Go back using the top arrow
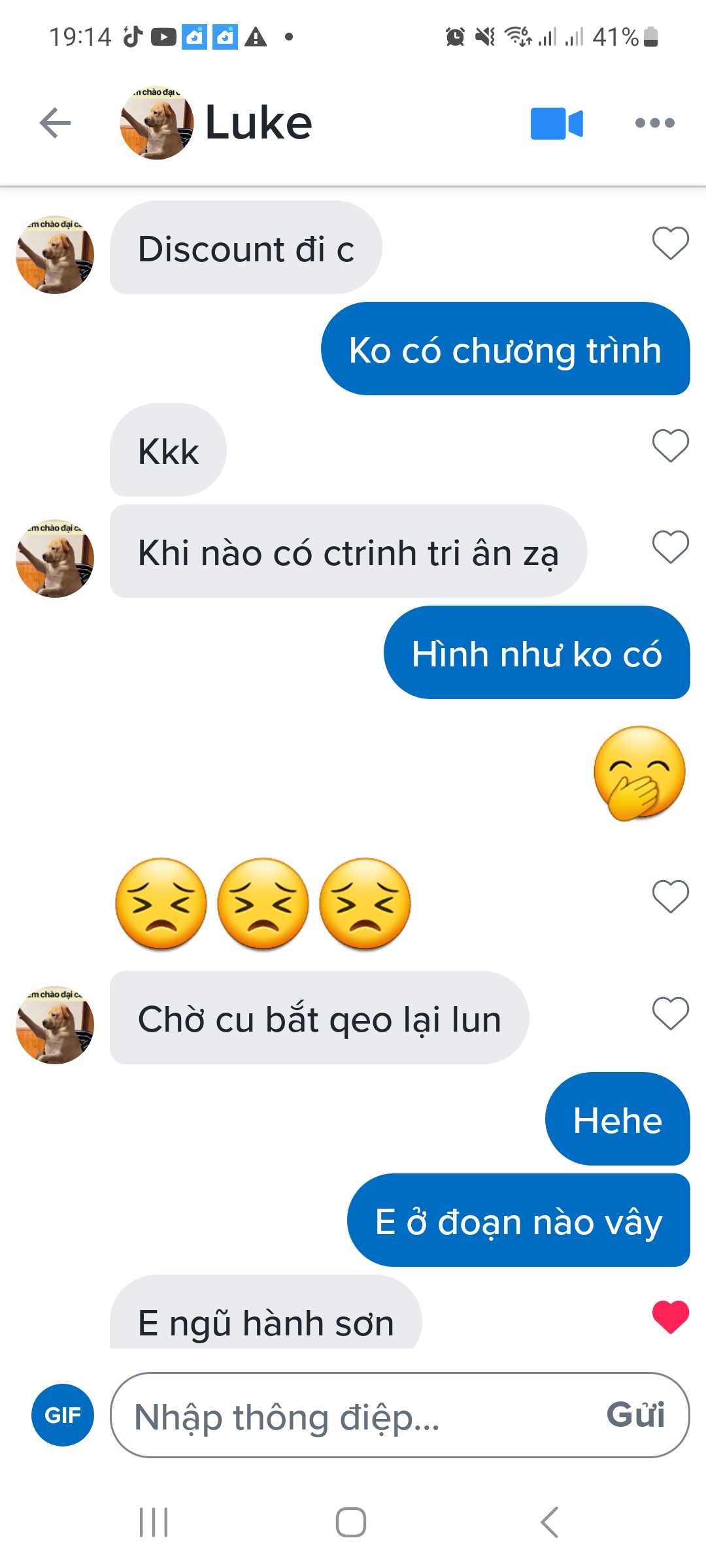 (x=55, y=123)
